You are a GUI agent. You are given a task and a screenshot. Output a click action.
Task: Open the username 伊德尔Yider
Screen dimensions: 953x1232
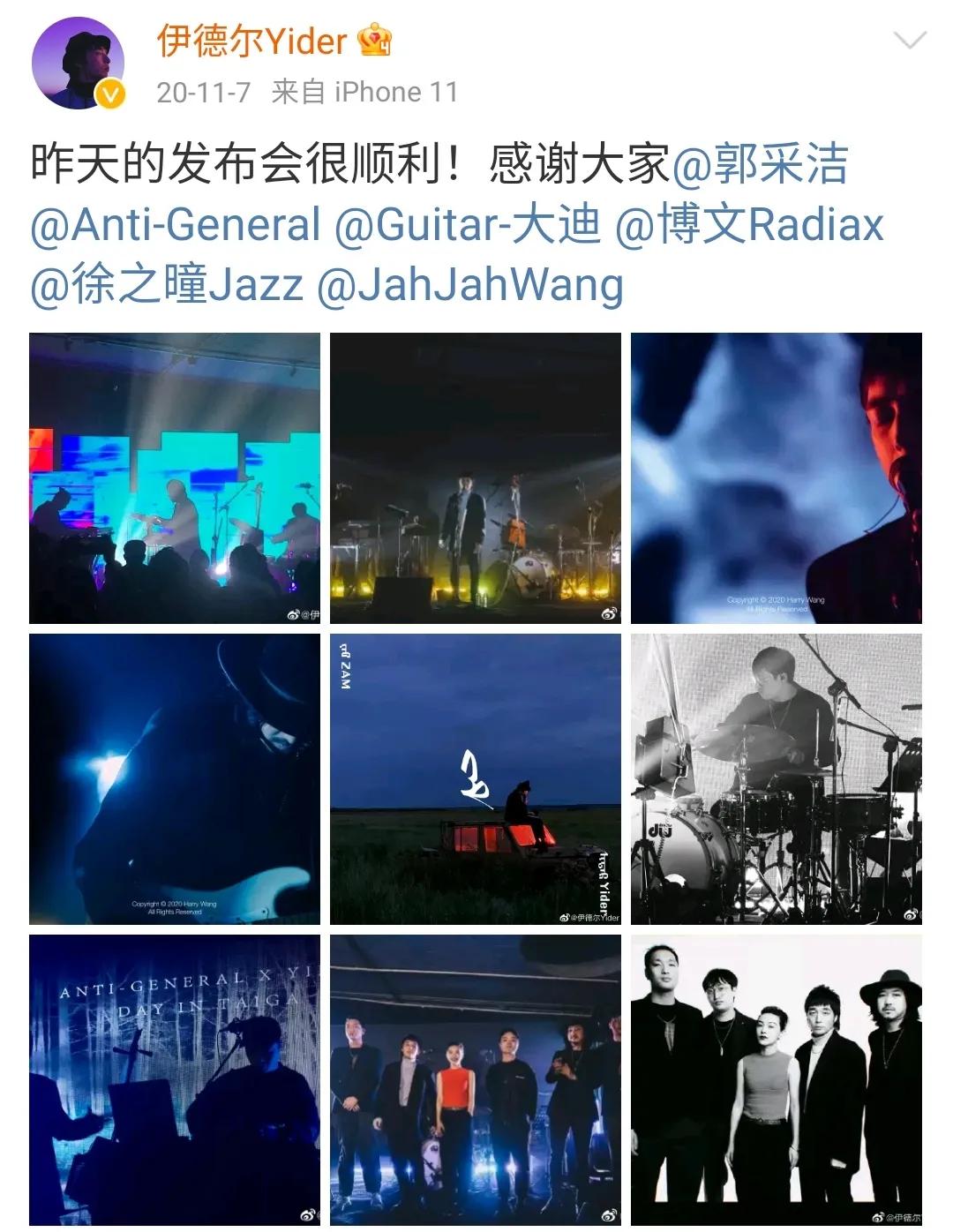252,41
